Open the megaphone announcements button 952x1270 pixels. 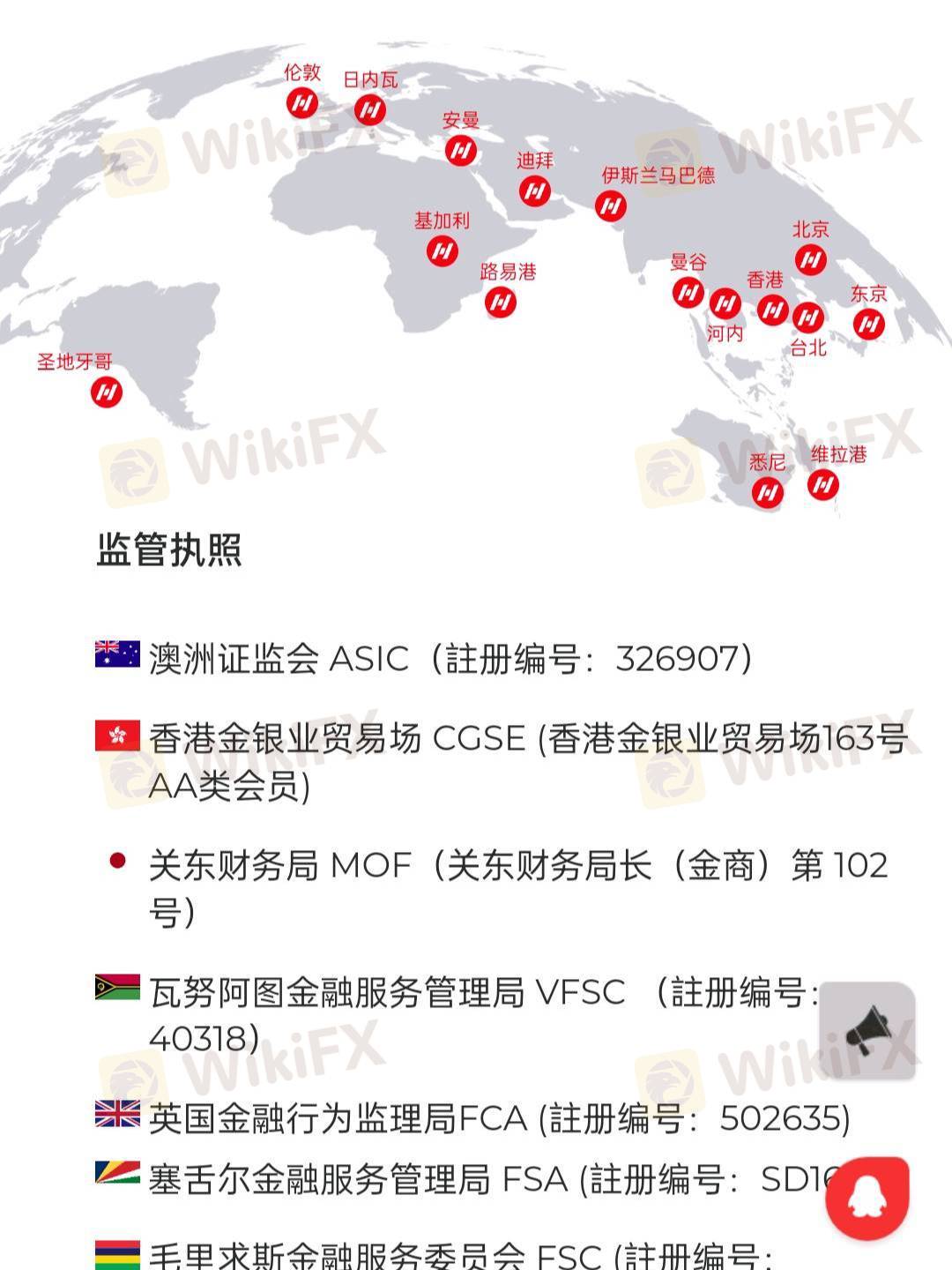(x=867, y=1030)
